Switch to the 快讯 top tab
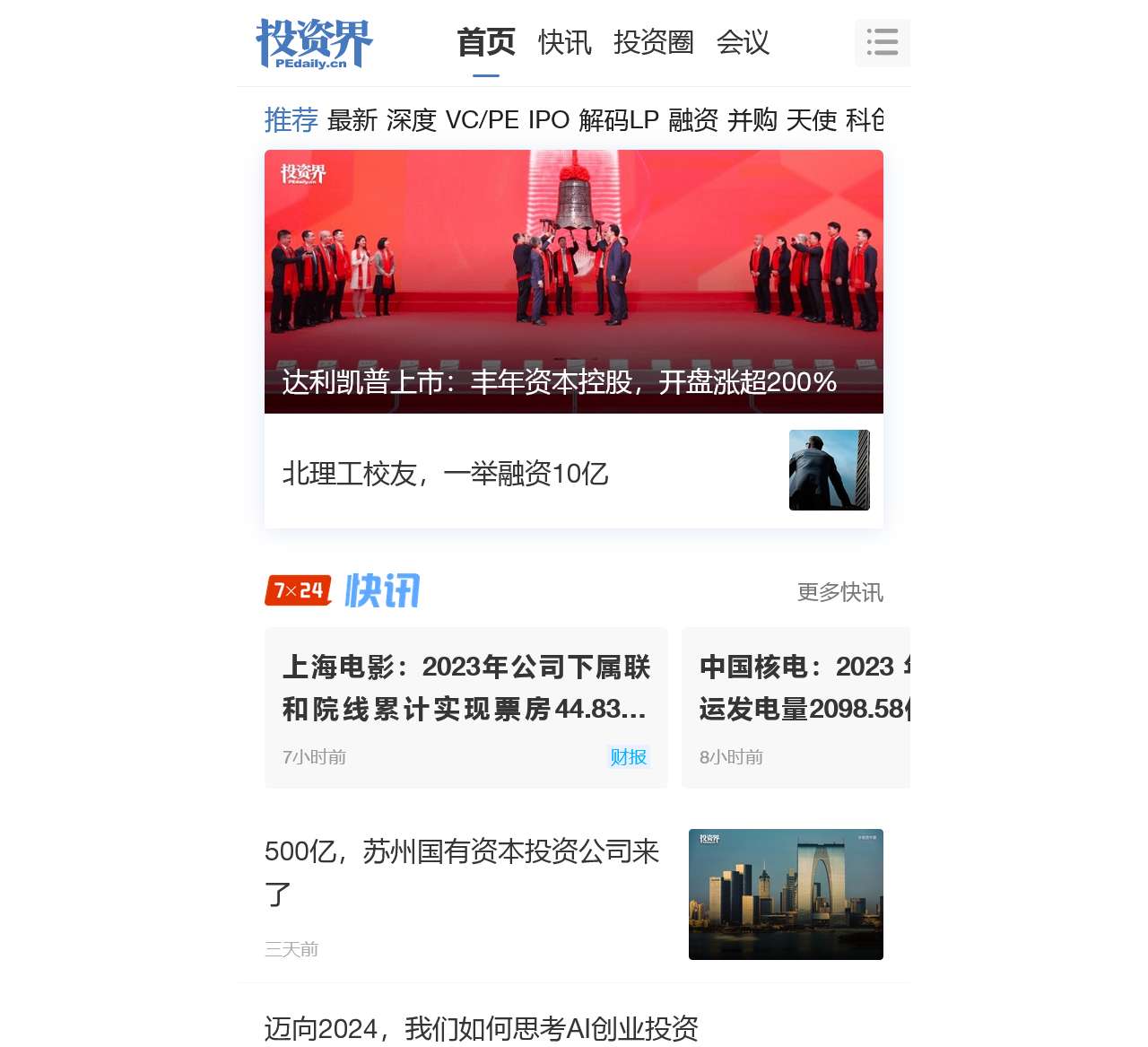Screen dimensions: 1148x1047 pos(564,42)
